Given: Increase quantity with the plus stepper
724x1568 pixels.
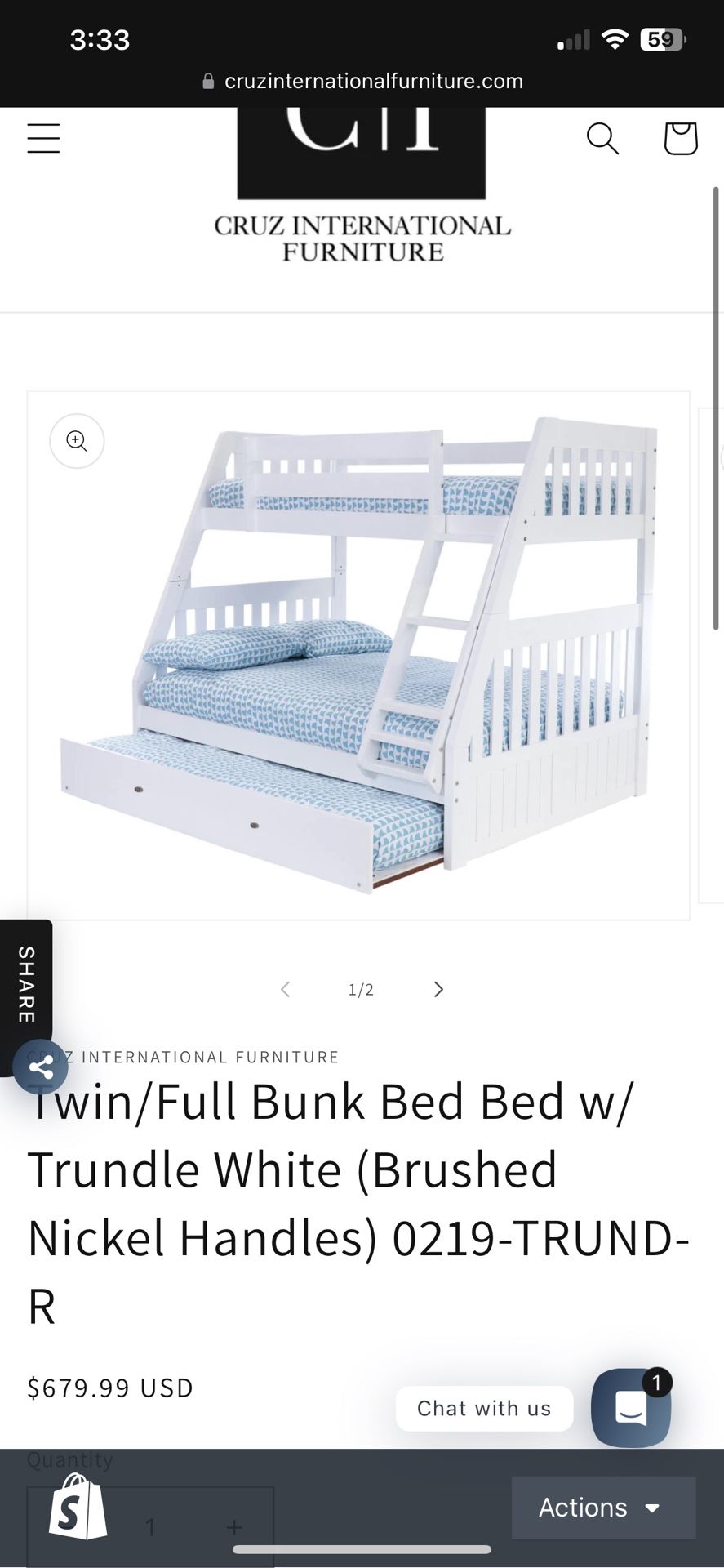Looking at the screenshot, I should point(234,1526).
